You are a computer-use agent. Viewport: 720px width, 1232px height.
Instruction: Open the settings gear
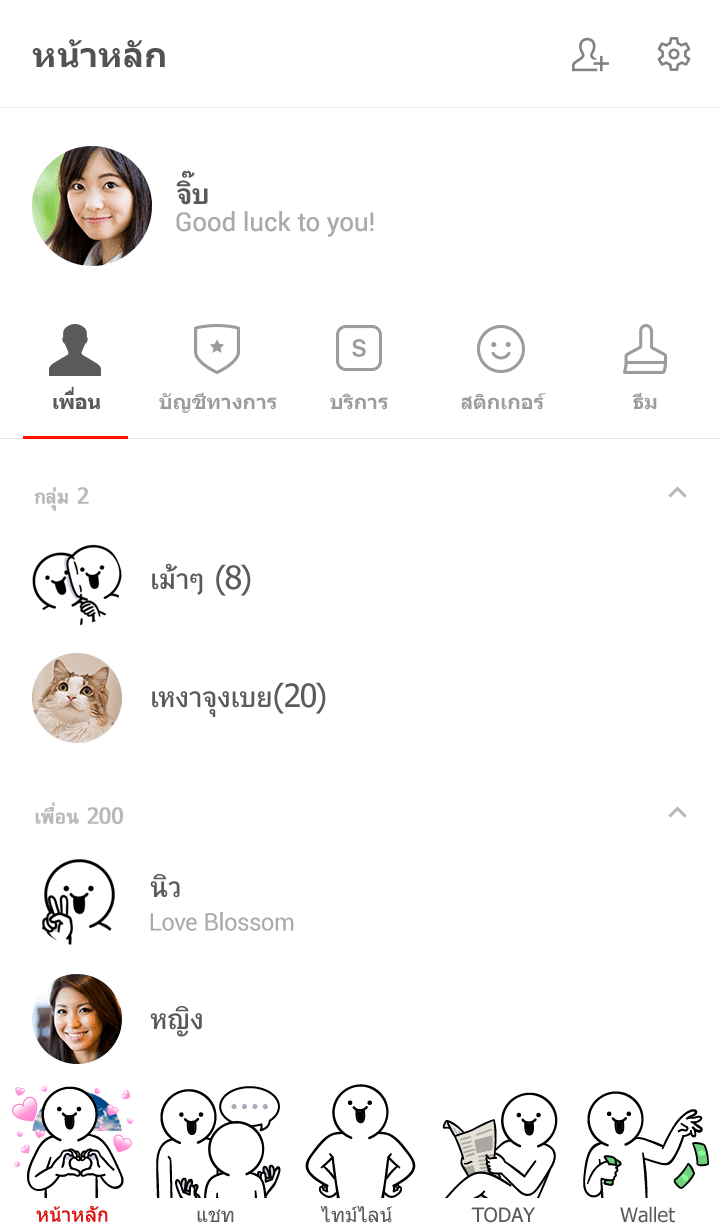pos(673,55)
